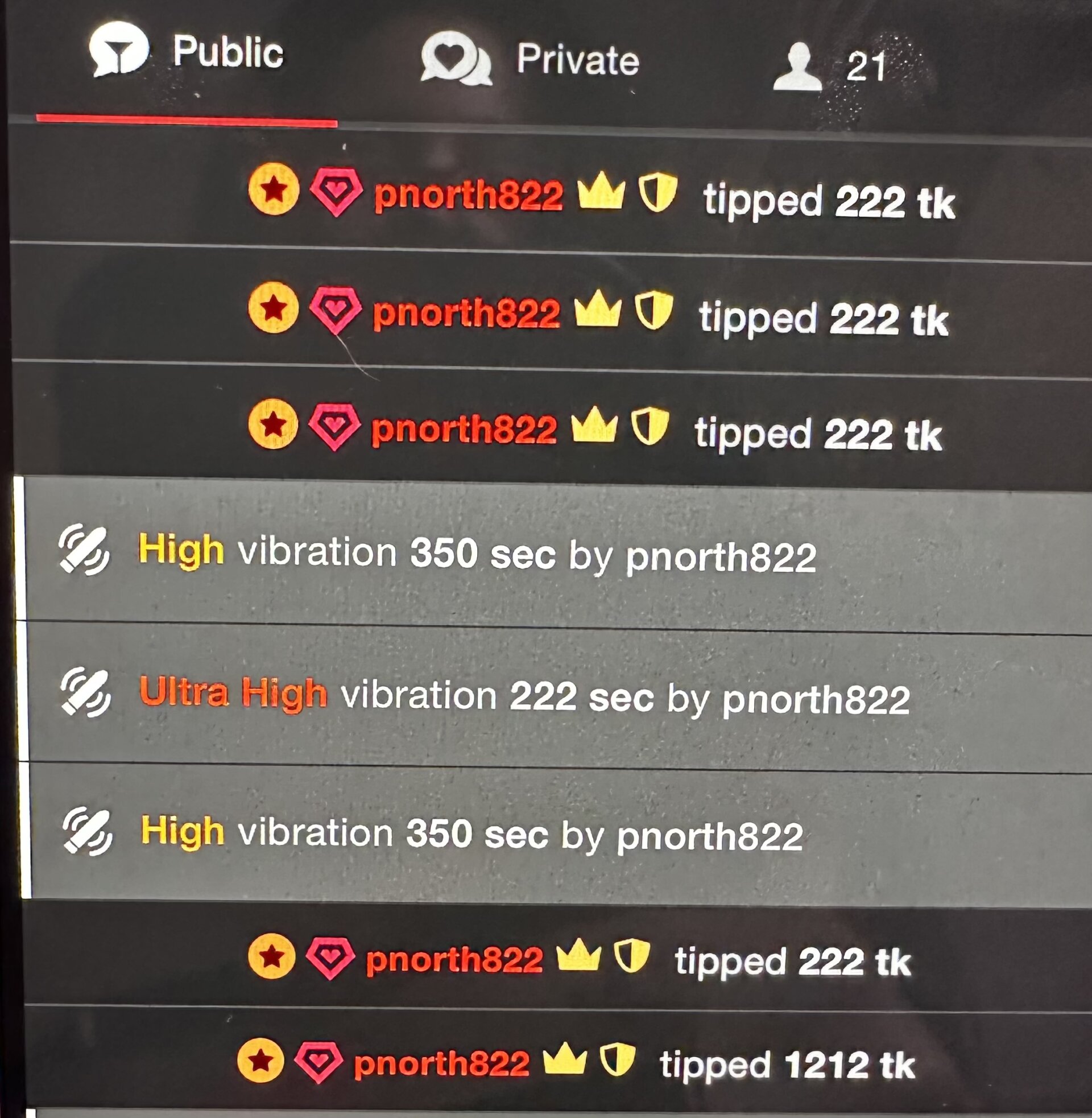
Task: Switch to the Public chat tab
Action: click(x=187, y=53)
